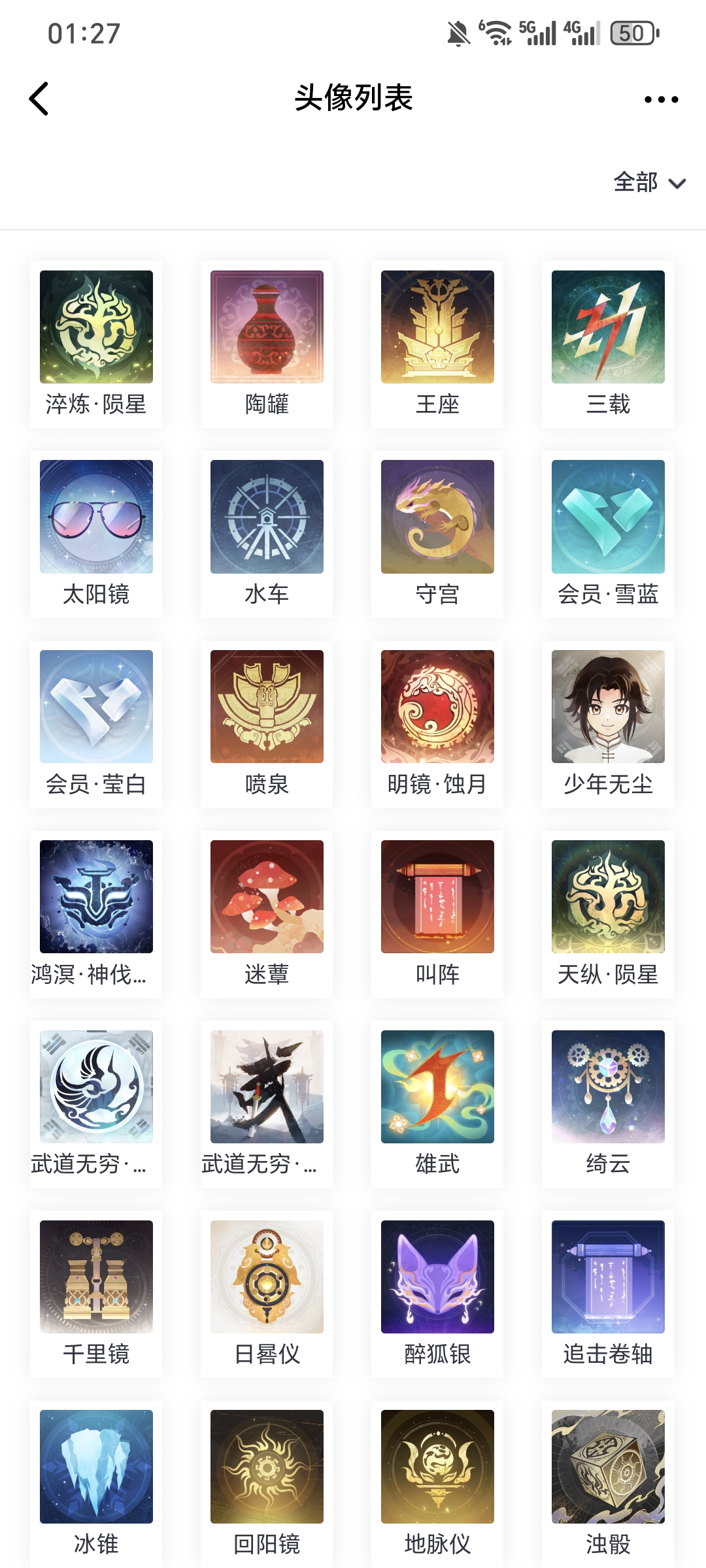
Task: Pick the 雄武 avatar
Action: pyautogui.click(x=437, y=1087)
